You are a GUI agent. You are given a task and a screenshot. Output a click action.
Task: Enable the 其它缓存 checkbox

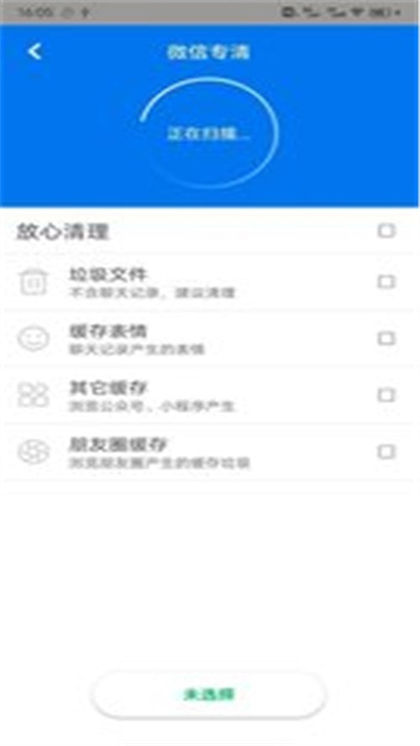(386, 395)
